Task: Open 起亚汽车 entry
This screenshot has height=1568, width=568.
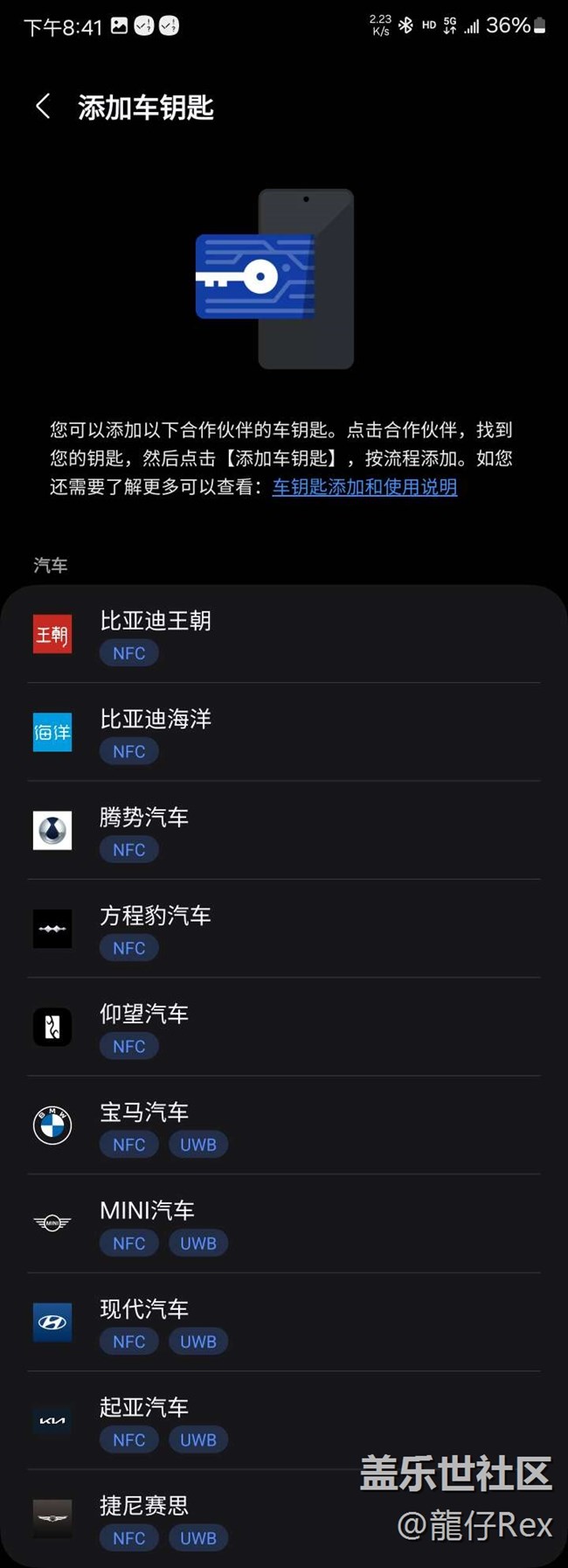Action: point(284,1420)
